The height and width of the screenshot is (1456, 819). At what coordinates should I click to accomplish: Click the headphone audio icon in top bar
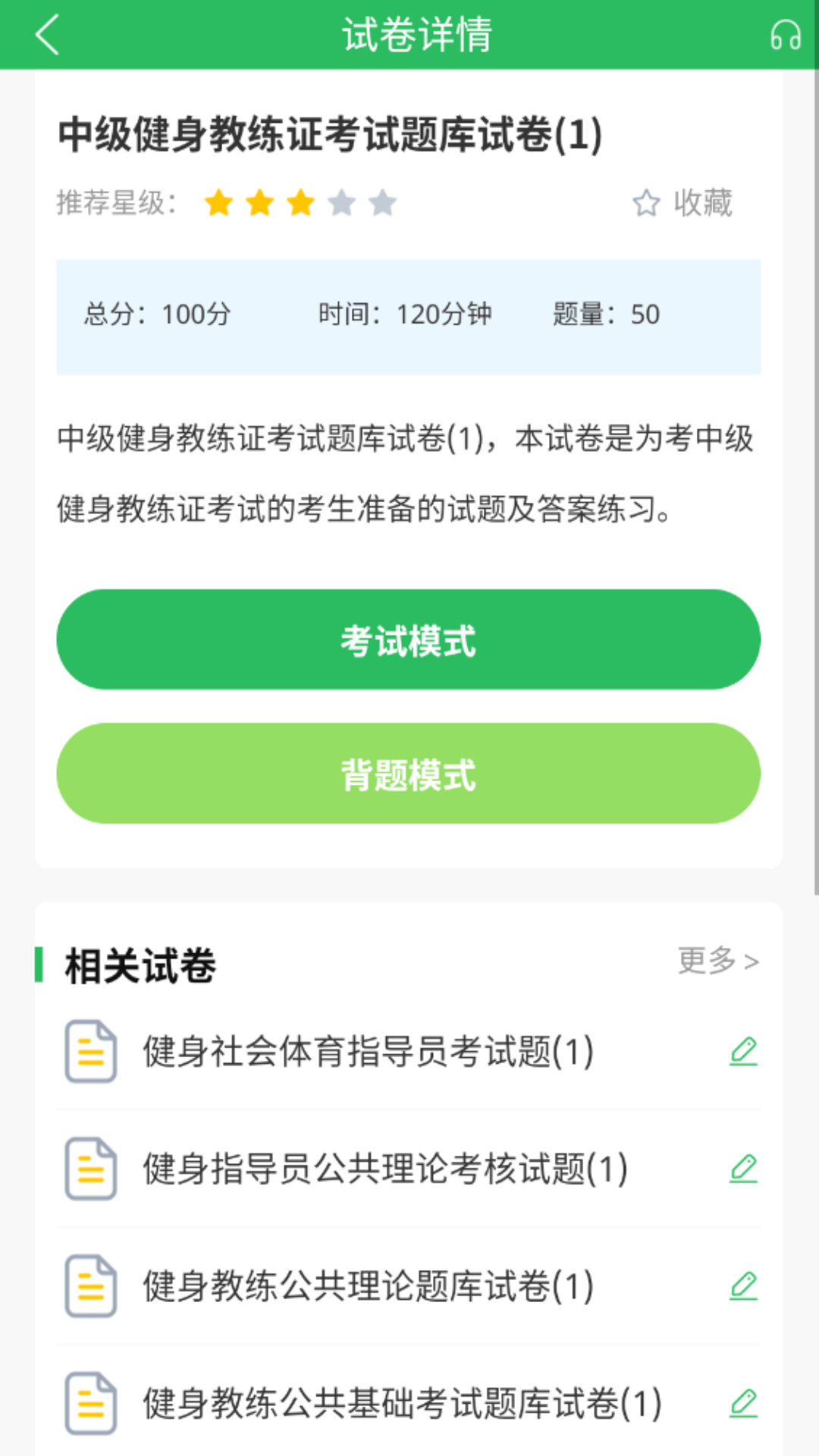coord(786,33)
